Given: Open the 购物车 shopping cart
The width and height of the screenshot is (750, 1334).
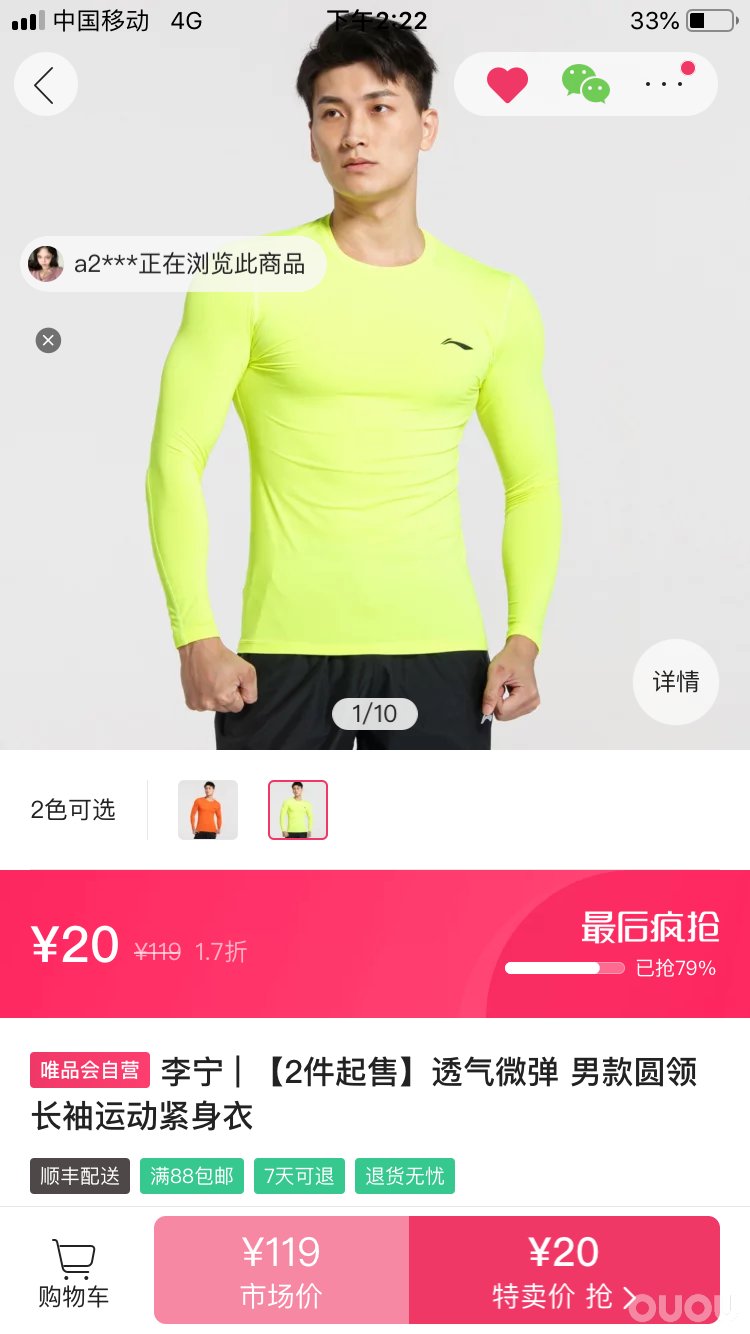Looking at the screenshot, I should [73, 1272].
